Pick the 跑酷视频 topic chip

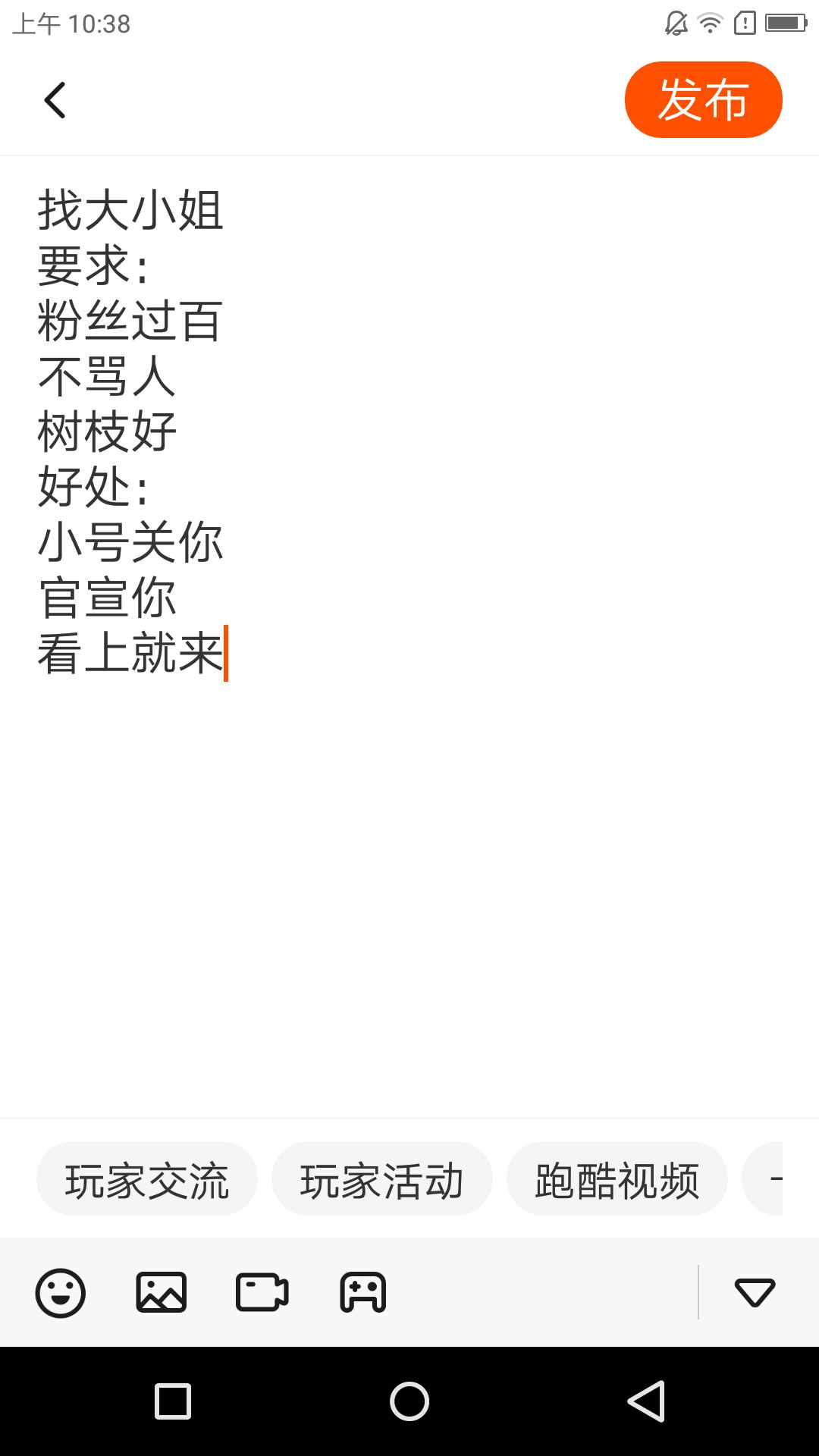(617, 1179)
